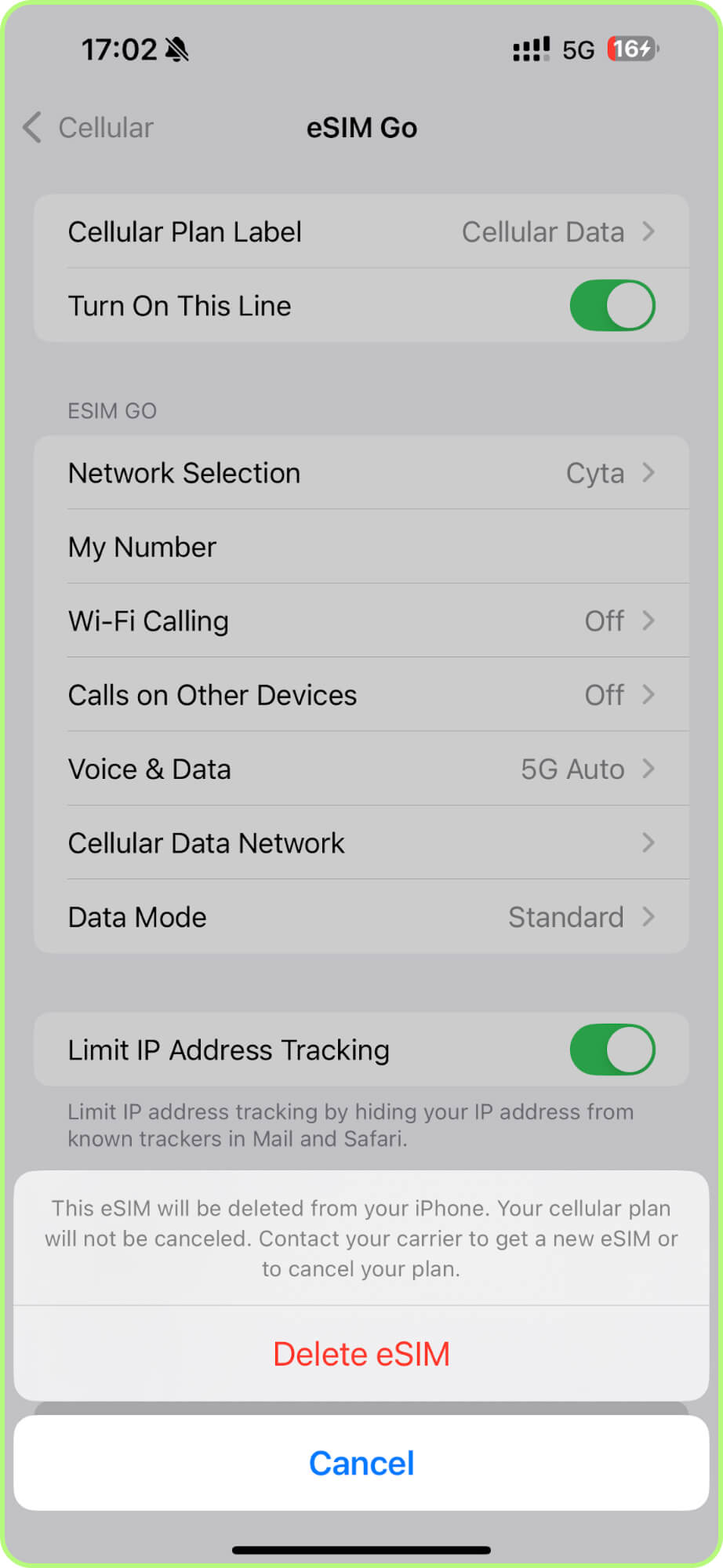This screenshot has width=723, height=1568.
Task: Cancel the eSIM deletion prompt
Action: [x=361, y=1463]
